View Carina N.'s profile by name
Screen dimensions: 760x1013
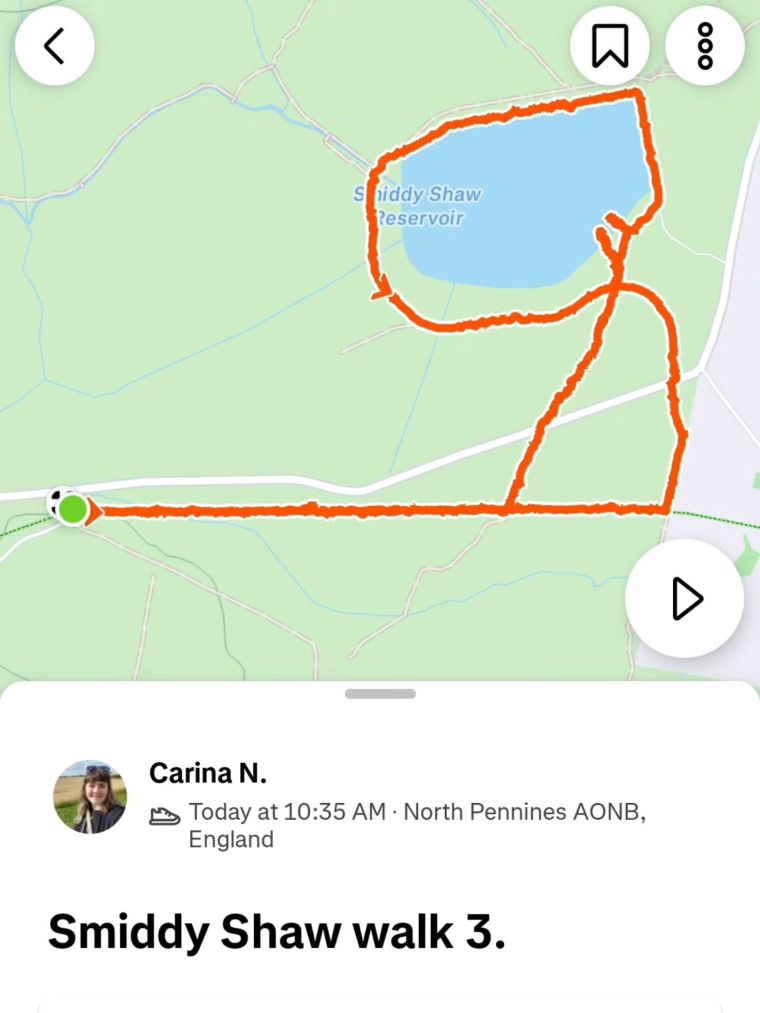pyautogui.click(x=208, y=773)
